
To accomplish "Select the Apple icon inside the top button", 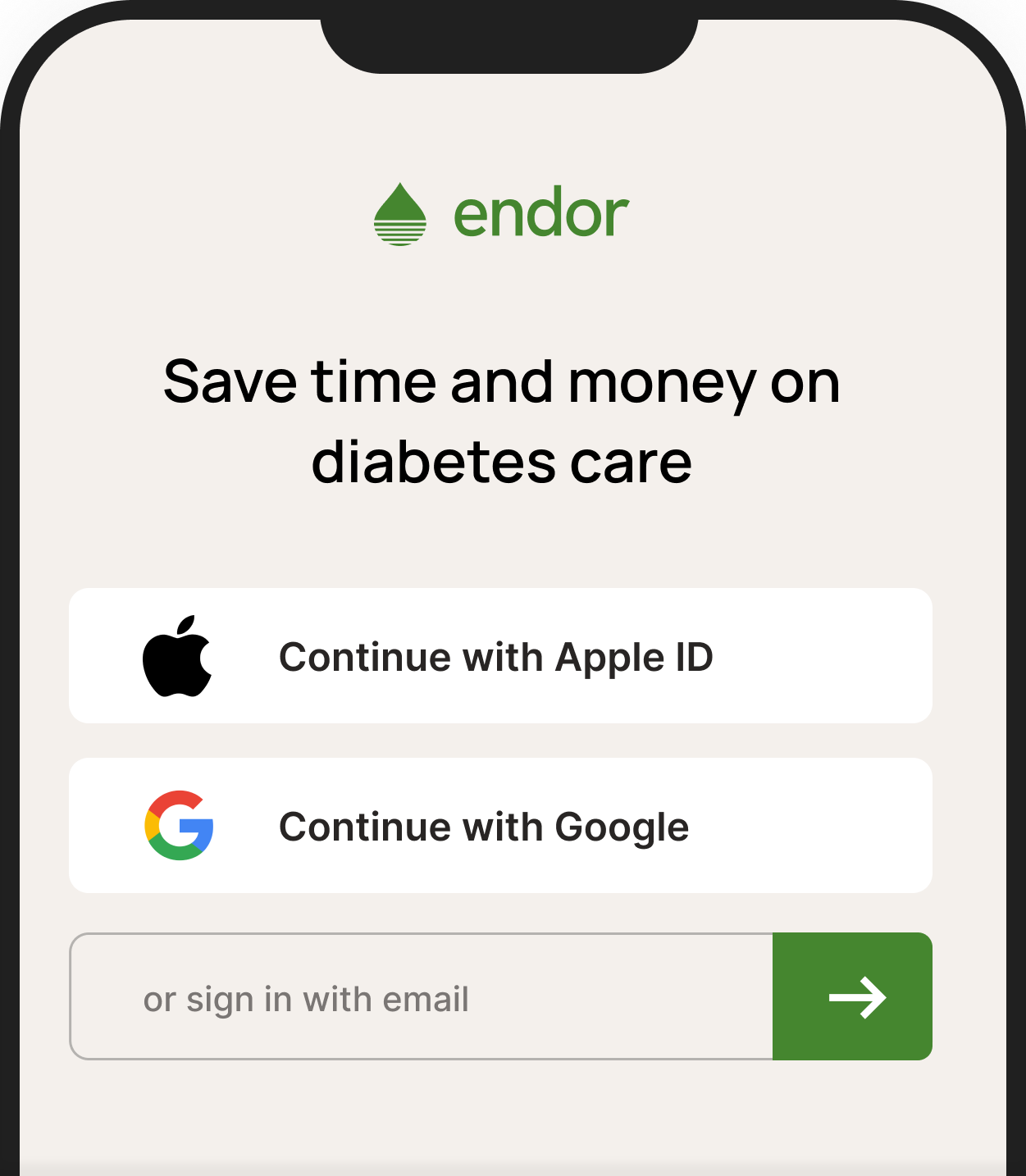I will coord(179,656).
